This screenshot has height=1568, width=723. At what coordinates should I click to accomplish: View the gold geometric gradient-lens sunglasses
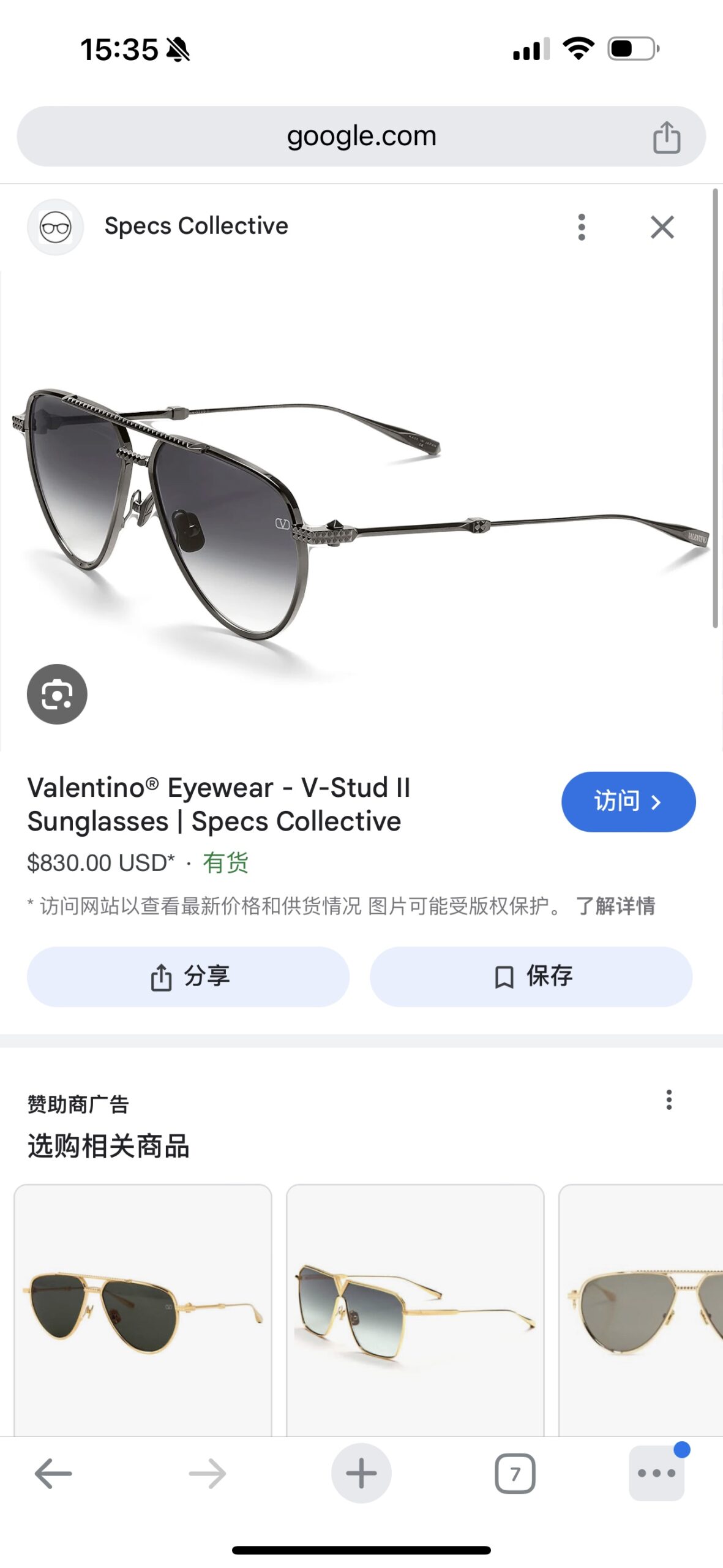(x=414, y=1310)
